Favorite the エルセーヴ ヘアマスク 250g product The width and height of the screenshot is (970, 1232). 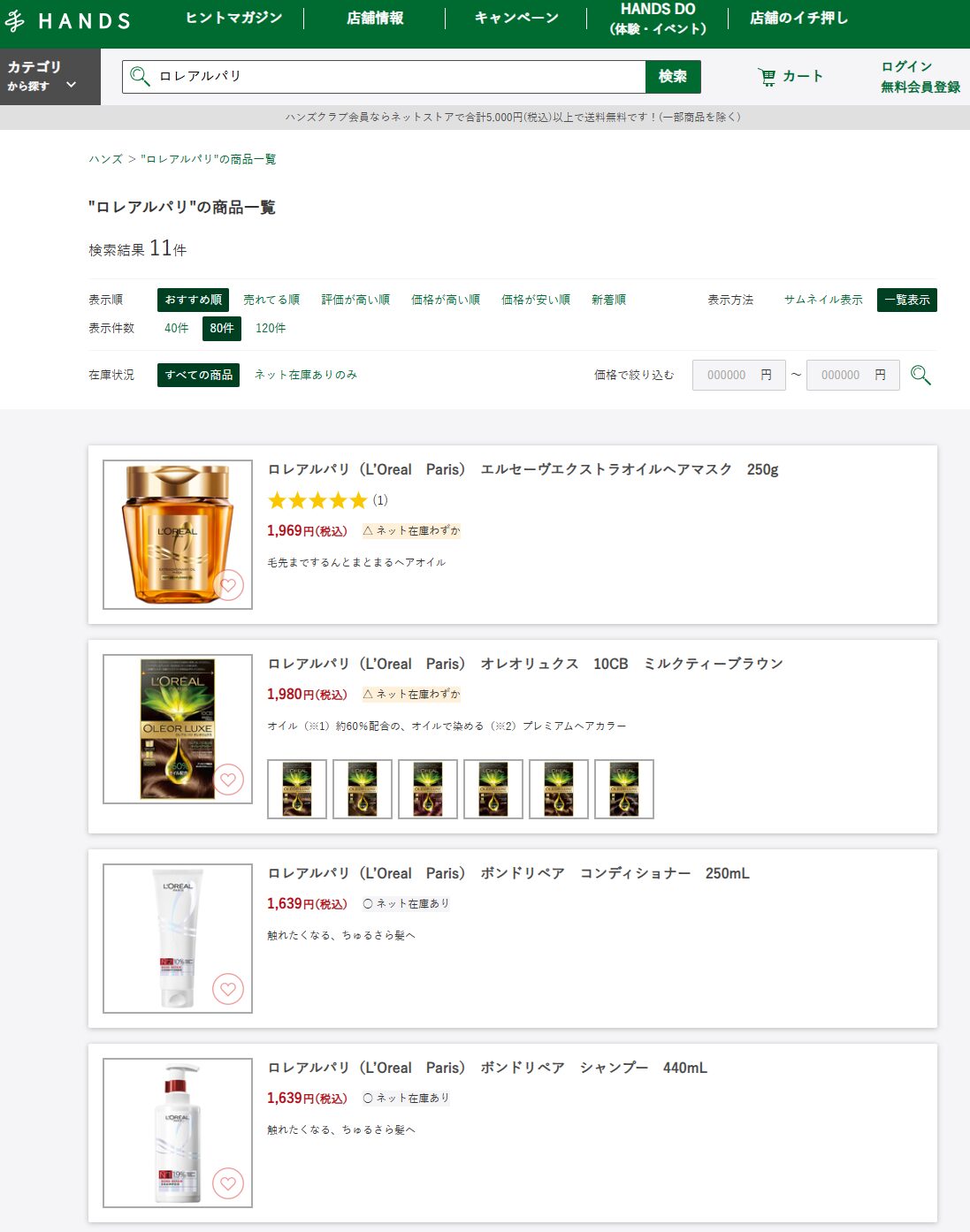click(228, 585)
